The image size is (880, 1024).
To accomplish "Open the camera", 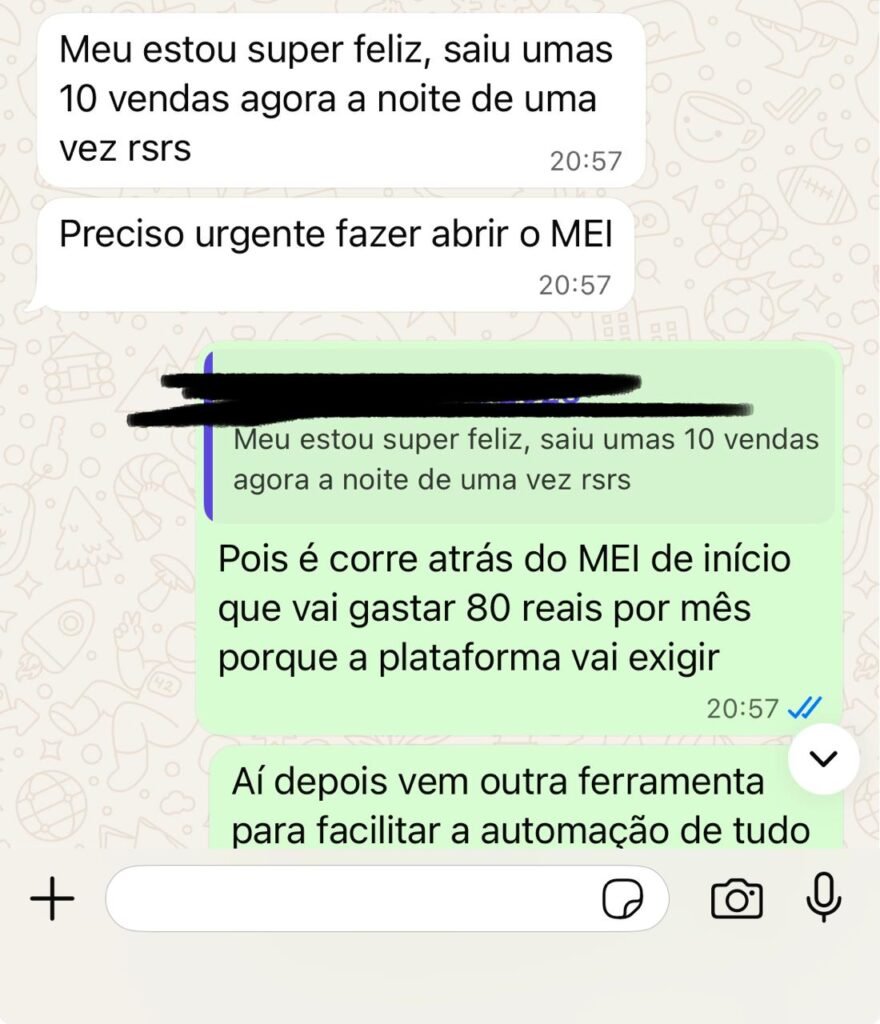I will pos(737,900).
